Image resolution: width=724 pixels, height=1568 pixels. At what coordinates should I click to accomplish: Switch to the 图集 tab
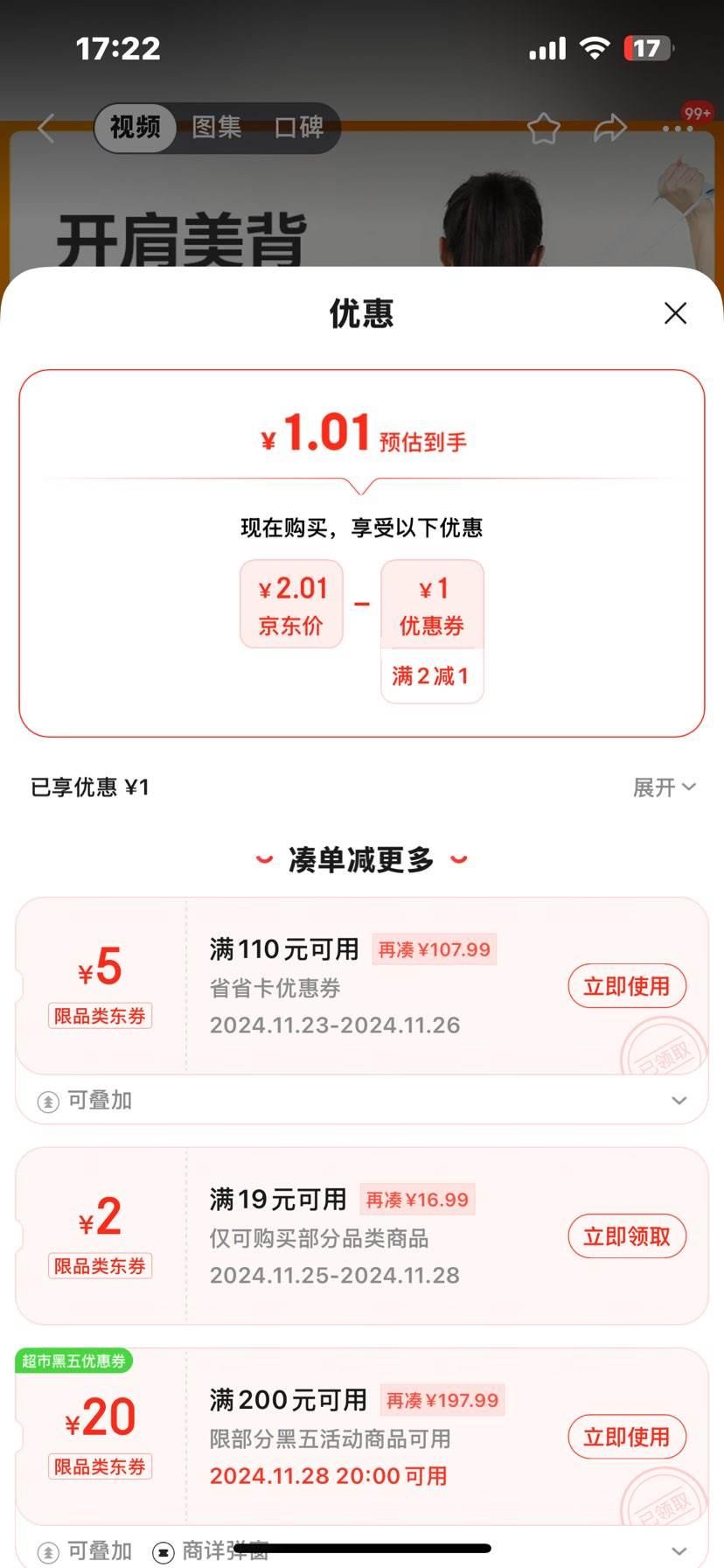pyautogui.click(x=216, y=128)
